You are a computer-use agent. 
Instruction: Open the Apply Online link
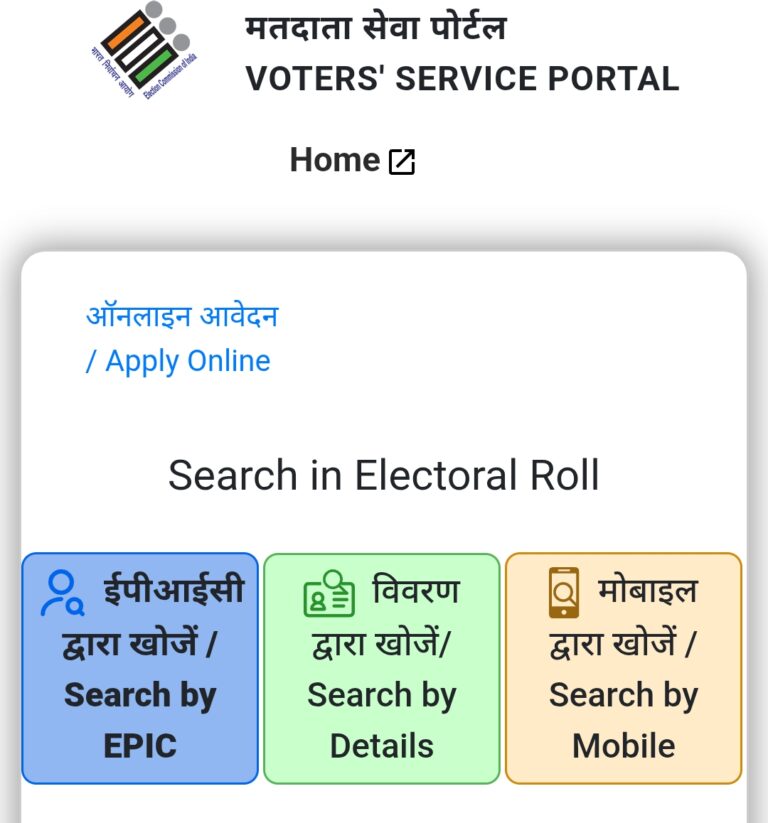(x=181, y=339)
